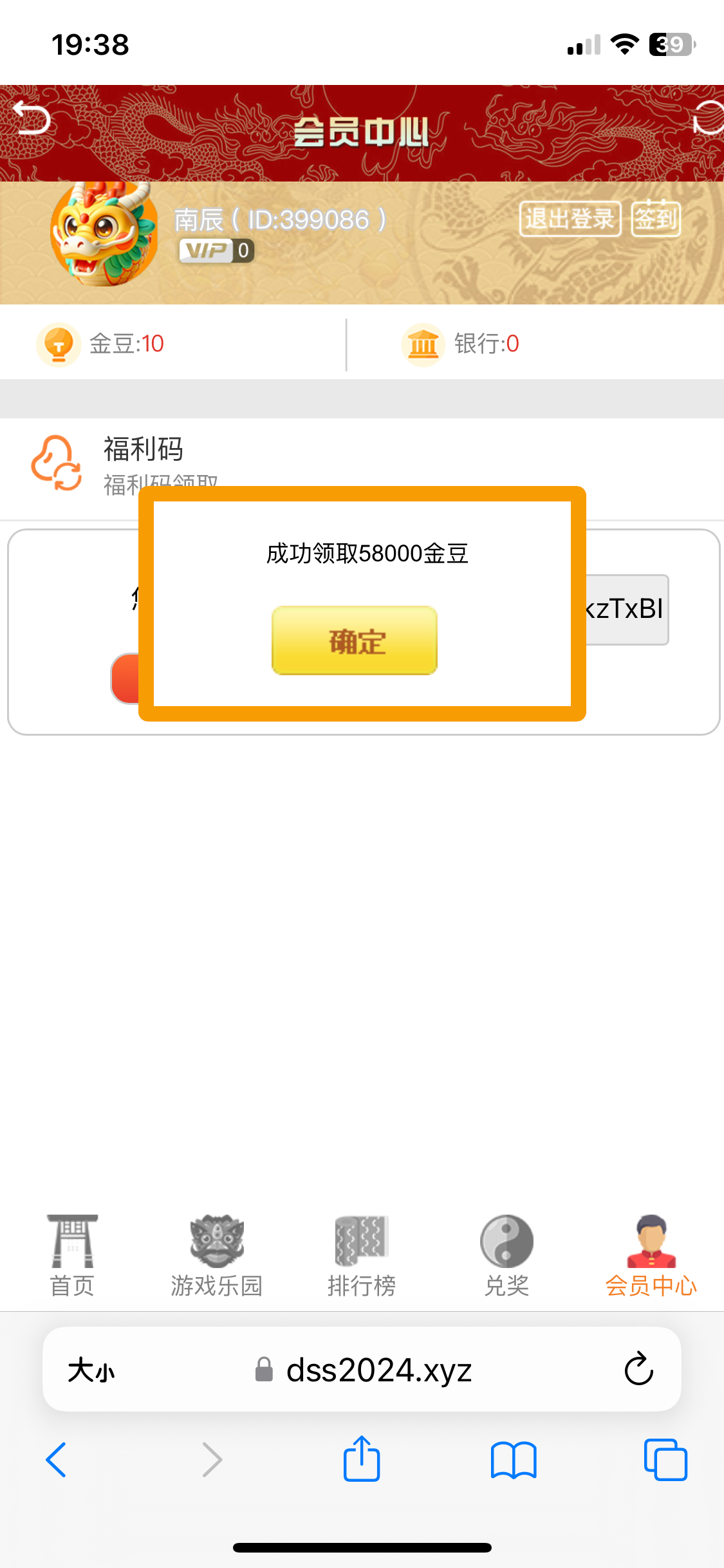
Task: Open Safari bookmarks
Action: 513,1460
